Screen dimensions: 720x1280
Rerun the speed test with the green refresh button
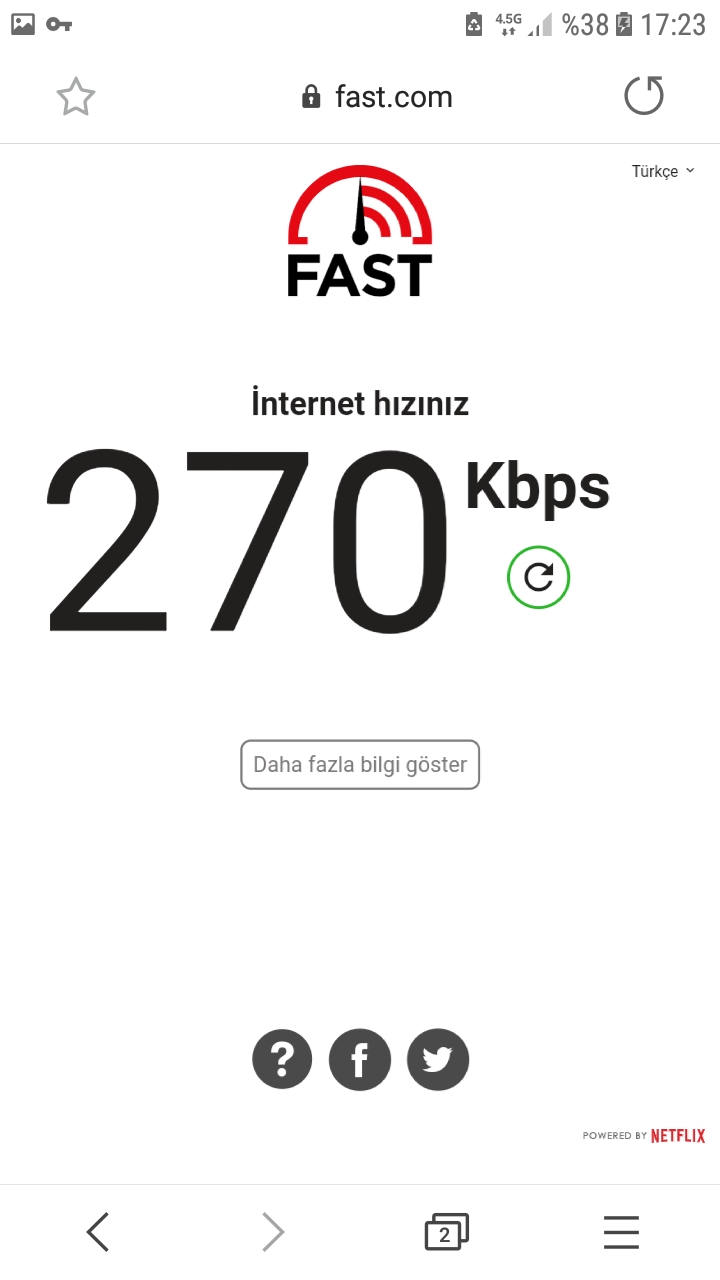(538, 577)
